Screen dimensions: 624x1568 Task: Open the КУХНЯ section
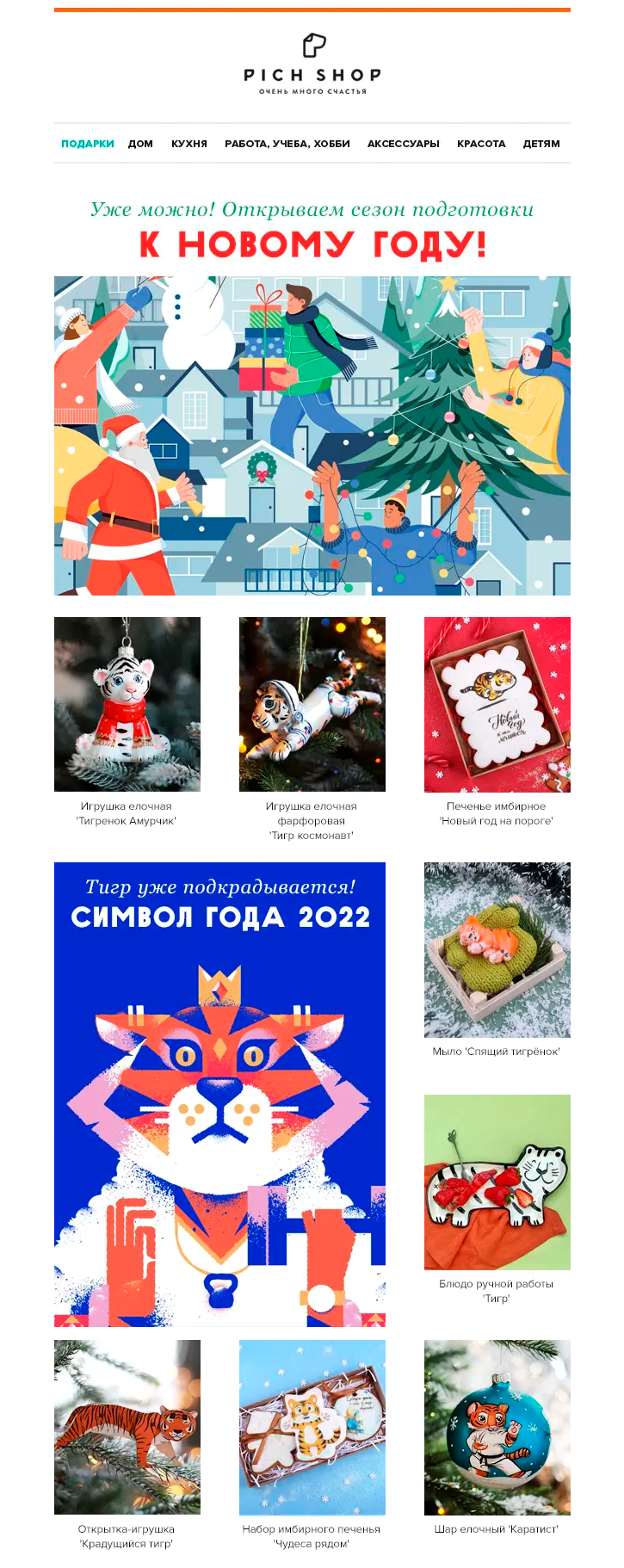tap(189, 144)
